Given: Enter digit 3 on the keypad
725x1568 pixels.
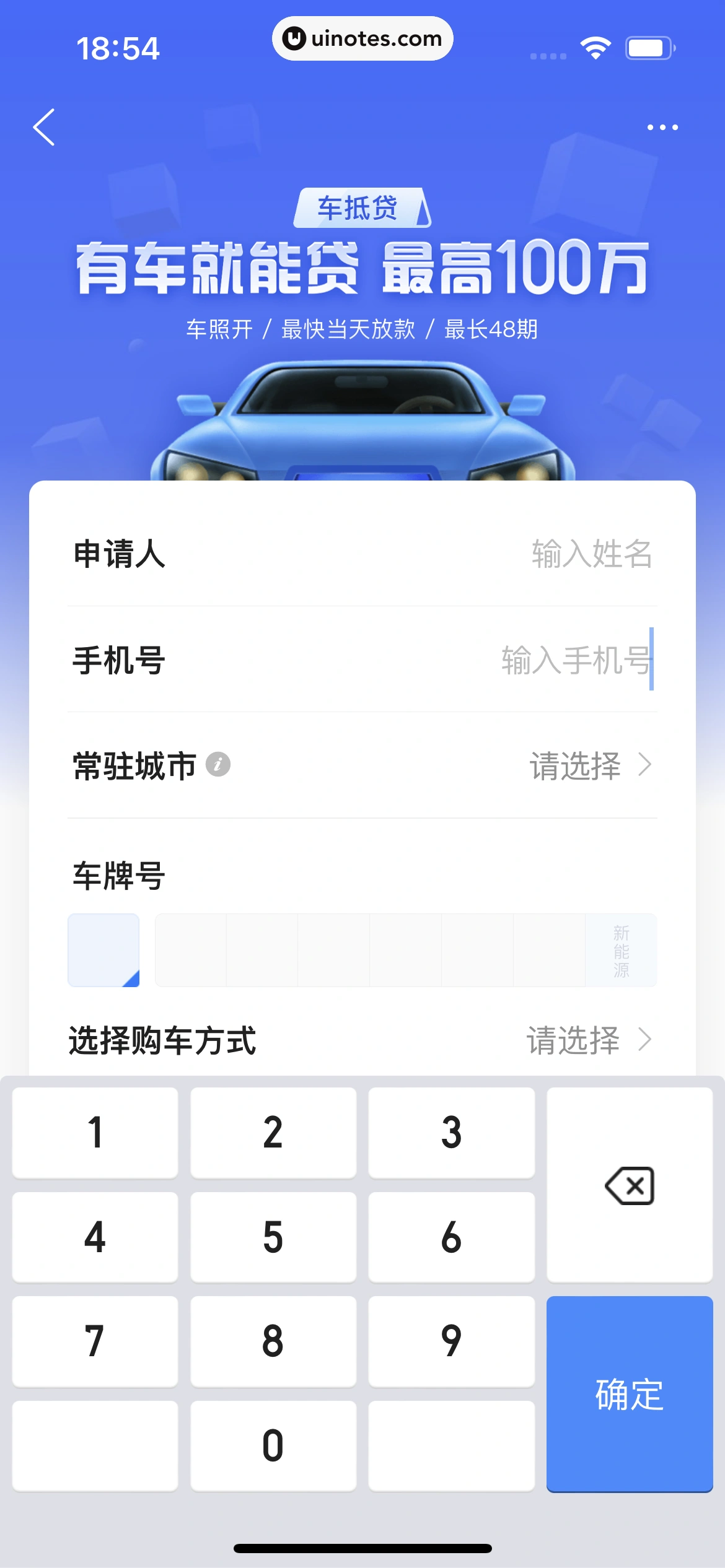Looking at the screenshot, I should coord(451,1133).
